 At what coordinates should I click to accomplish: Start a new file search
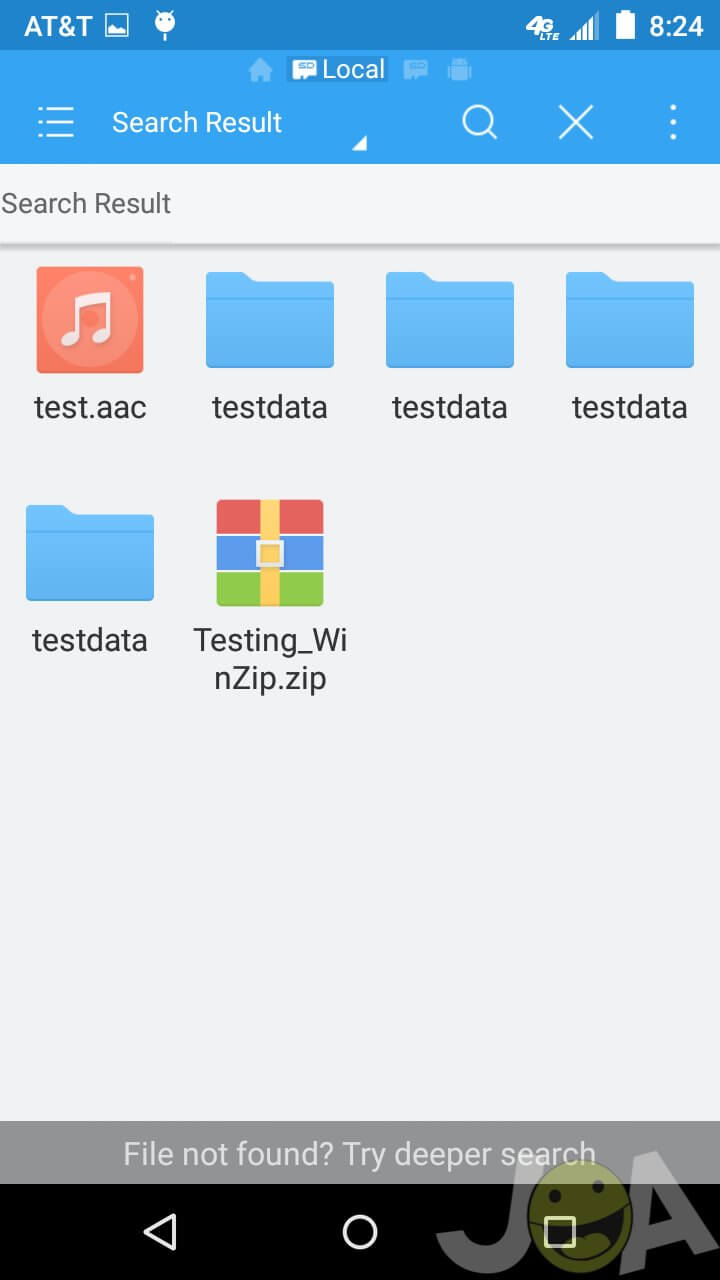(x=479, y=123)
